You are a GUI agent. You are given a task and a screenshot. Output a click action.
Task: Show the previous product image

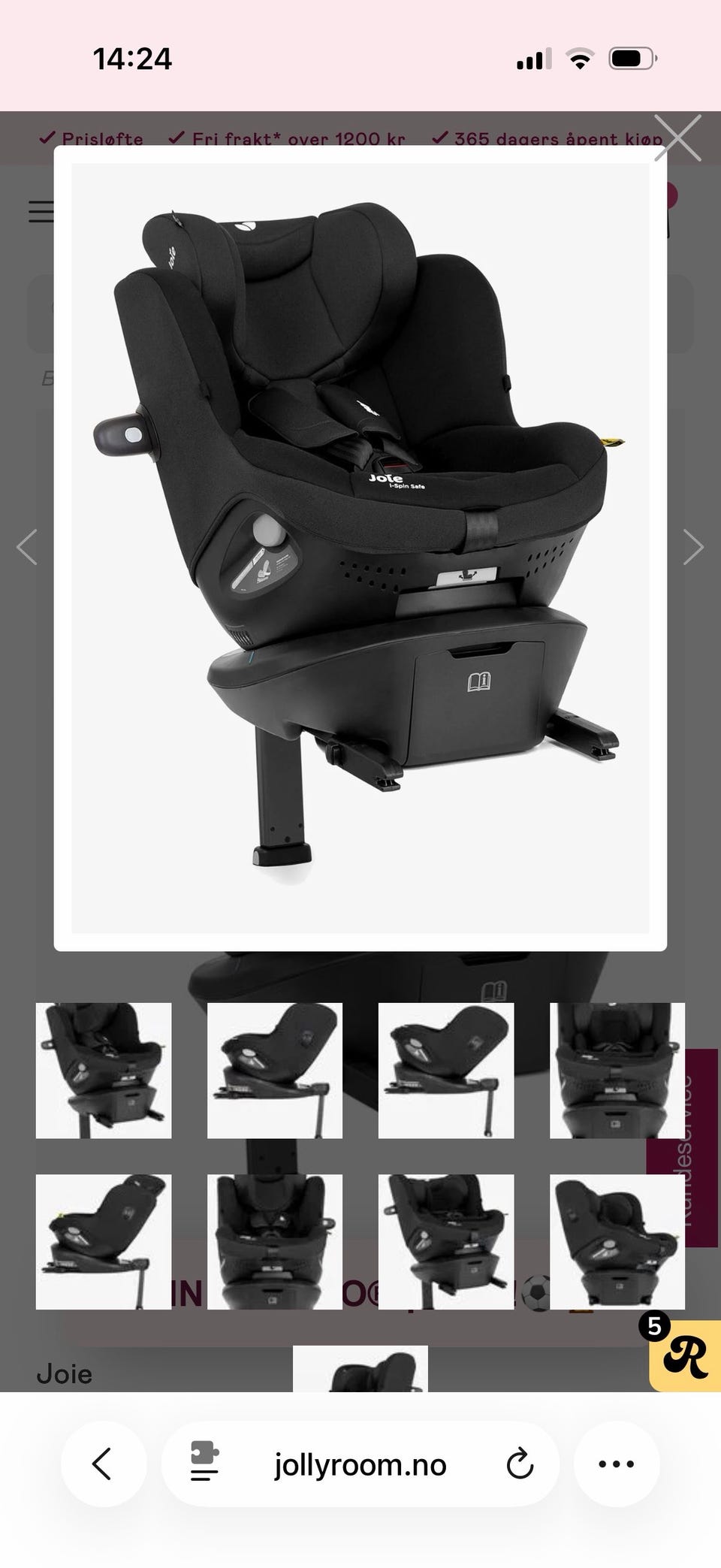pyautogui.click(x=27, y=547)
